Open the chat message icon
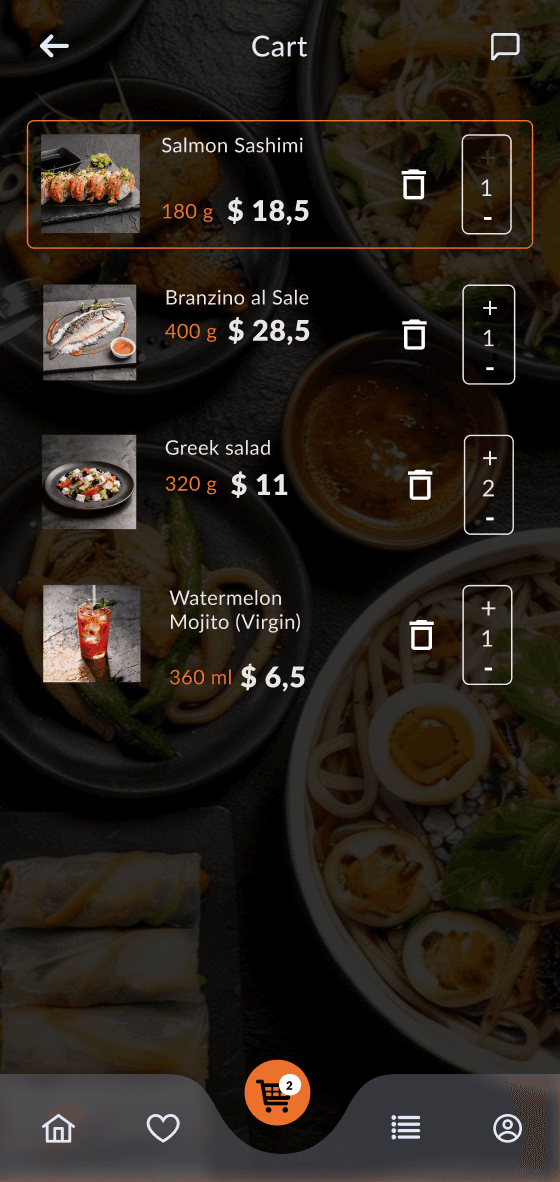 tap(505, 47)
